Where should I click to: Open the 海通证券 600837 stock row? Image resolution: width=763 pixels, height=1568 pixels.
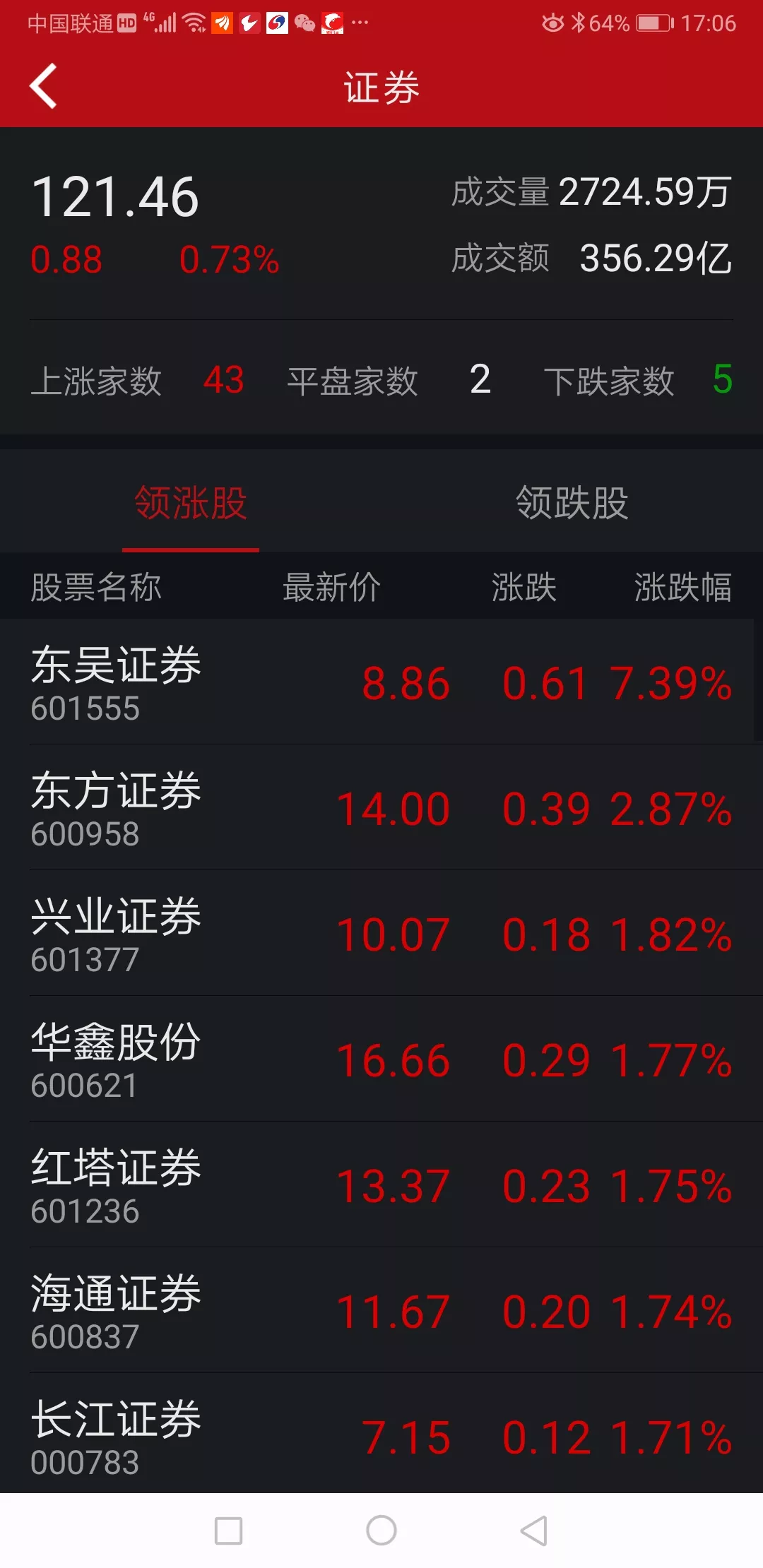point(381,1310)
